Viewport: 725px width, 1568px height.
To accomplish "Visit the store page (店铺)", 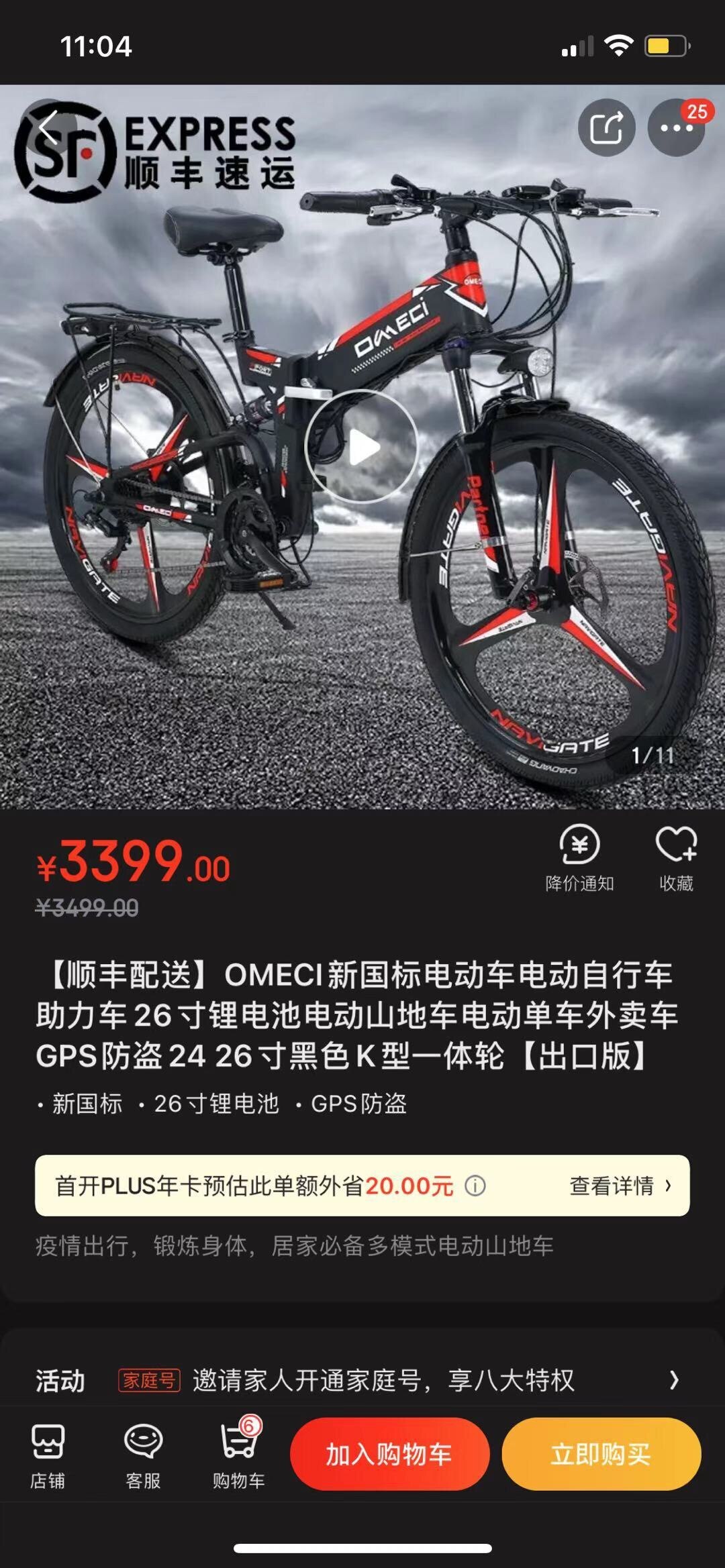I will [48, 1454].
